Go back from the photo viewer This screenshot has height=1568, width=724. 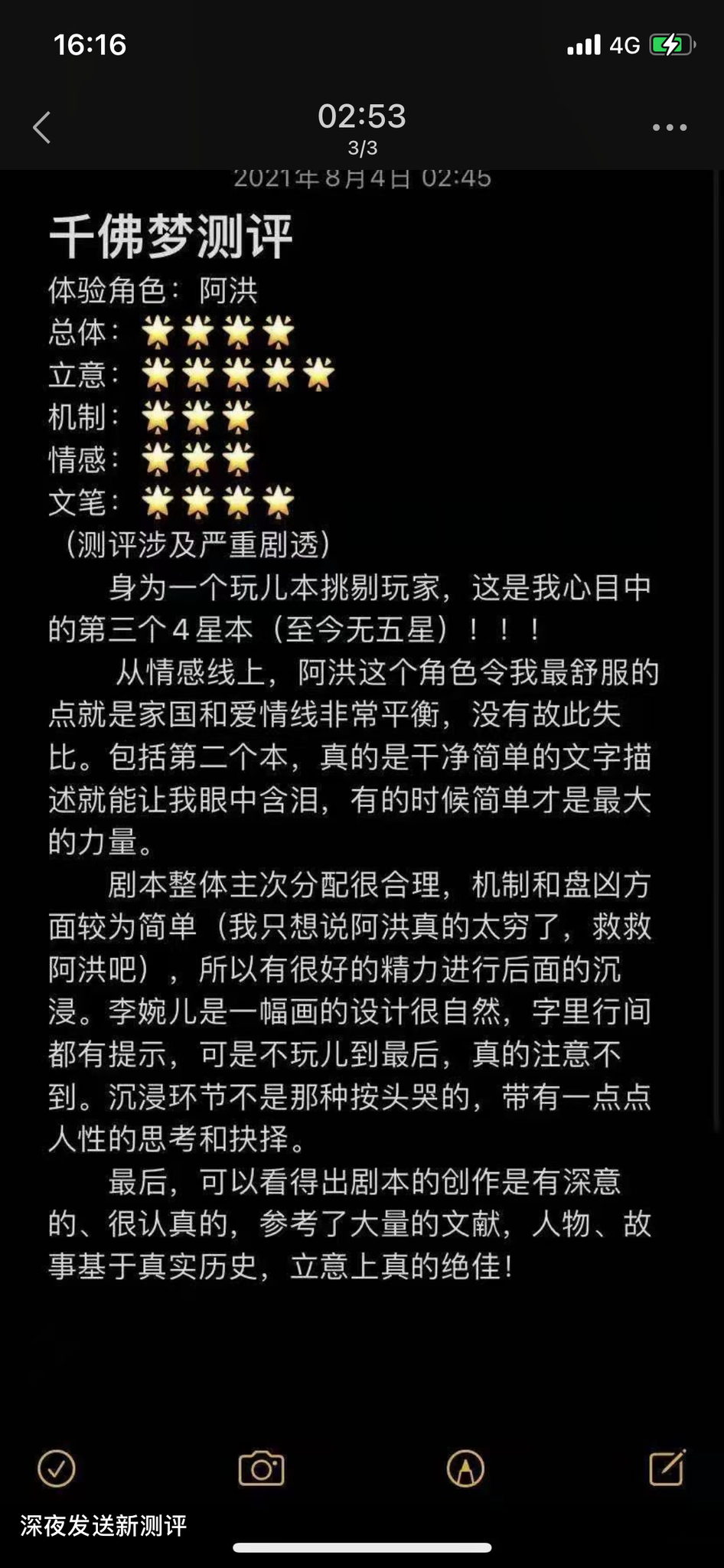point(42,127)
